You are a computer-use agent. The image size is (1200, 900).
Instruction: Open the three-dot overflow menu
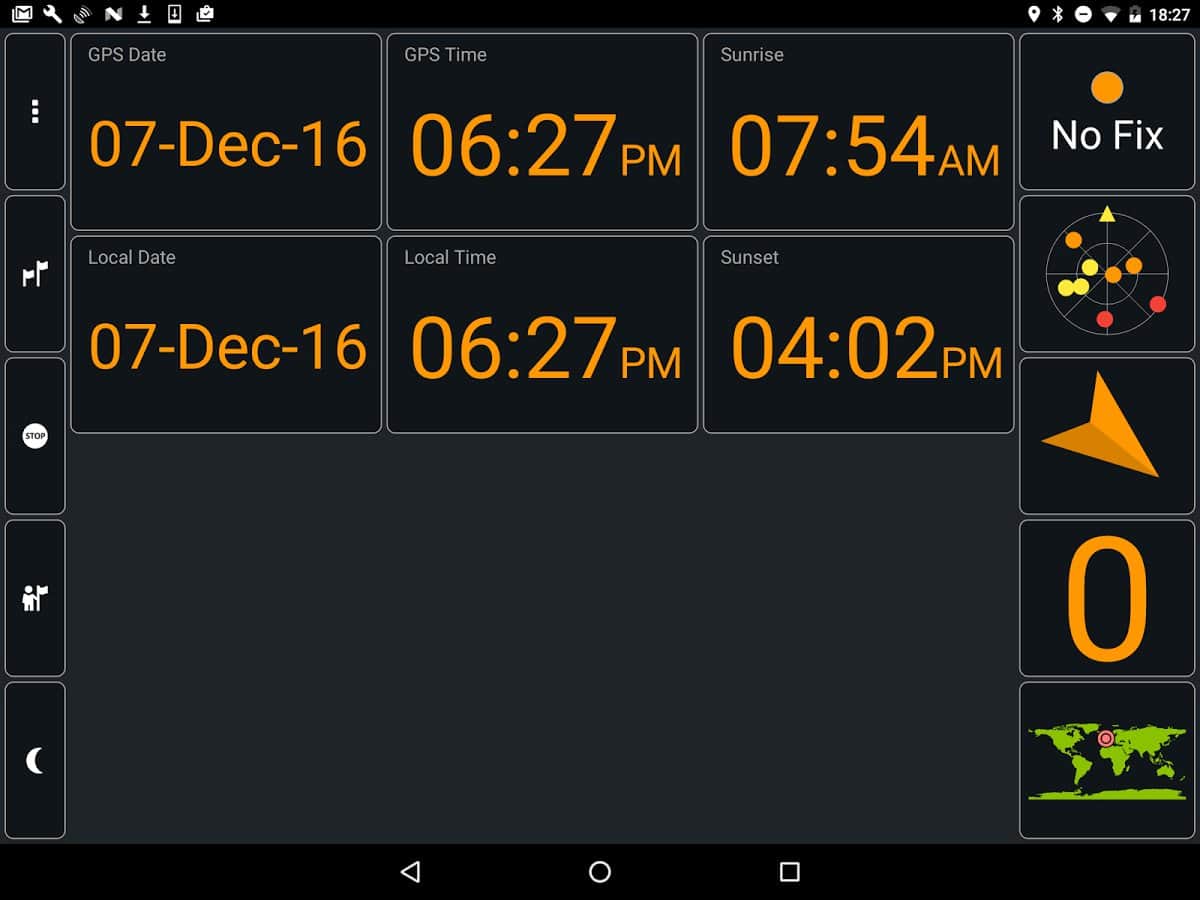[35, 112]
